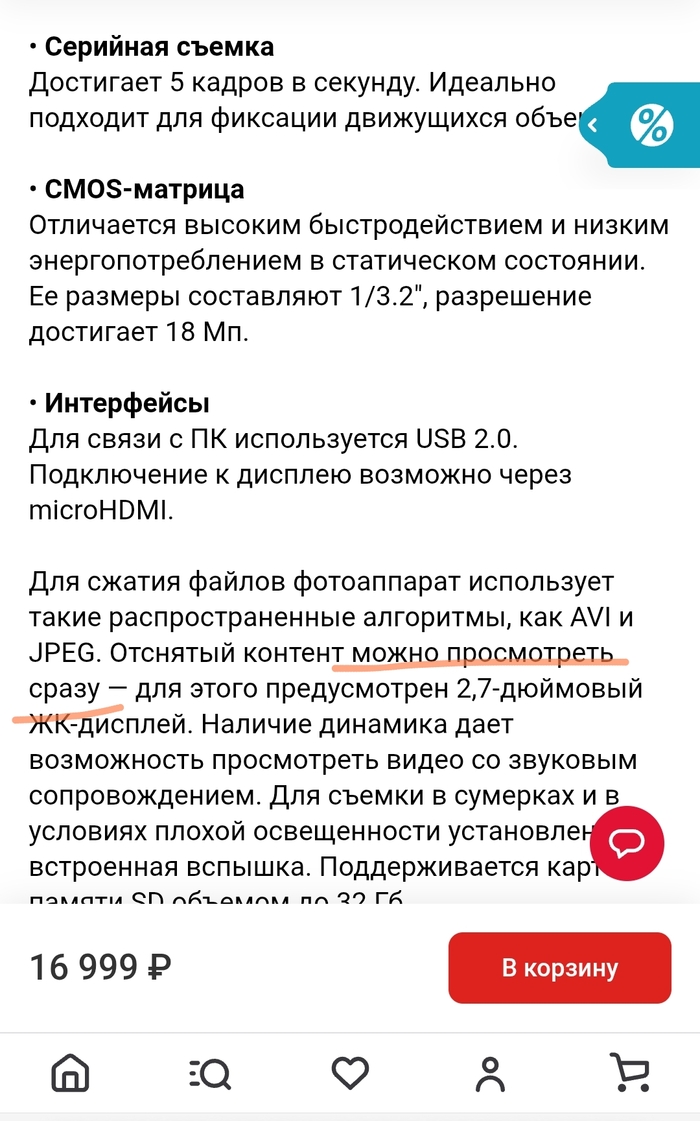Open the catalog search tab
The width and height of the screenshot is (700, 1121).
(x=209, y=1076)
